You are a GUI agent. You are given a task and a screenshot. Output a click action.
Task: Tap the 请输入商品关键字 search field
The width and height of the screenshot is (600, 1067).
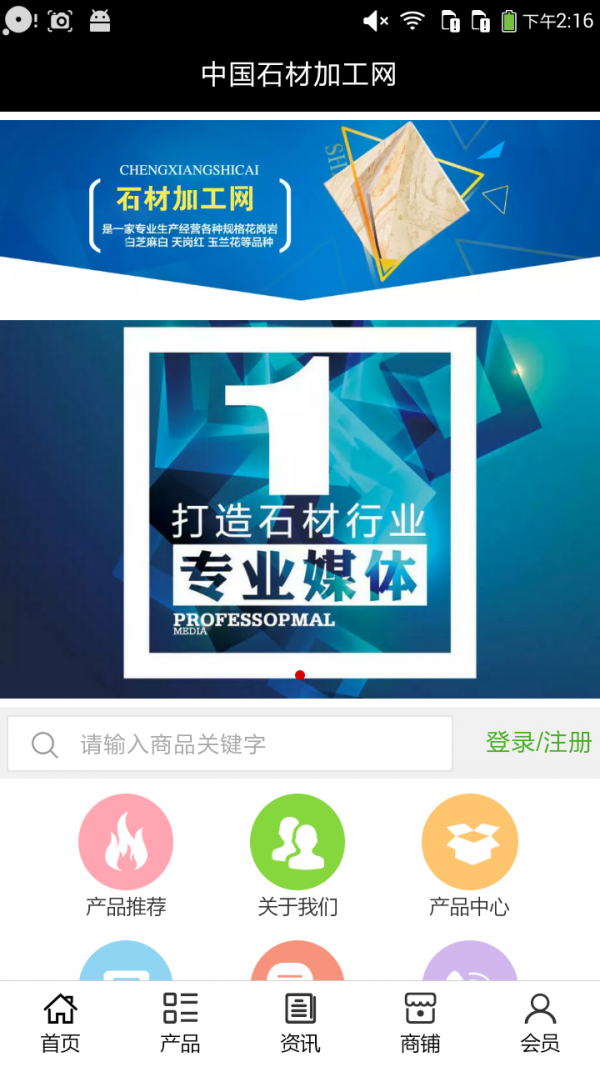pyautogui.click(x=230, y=744)
